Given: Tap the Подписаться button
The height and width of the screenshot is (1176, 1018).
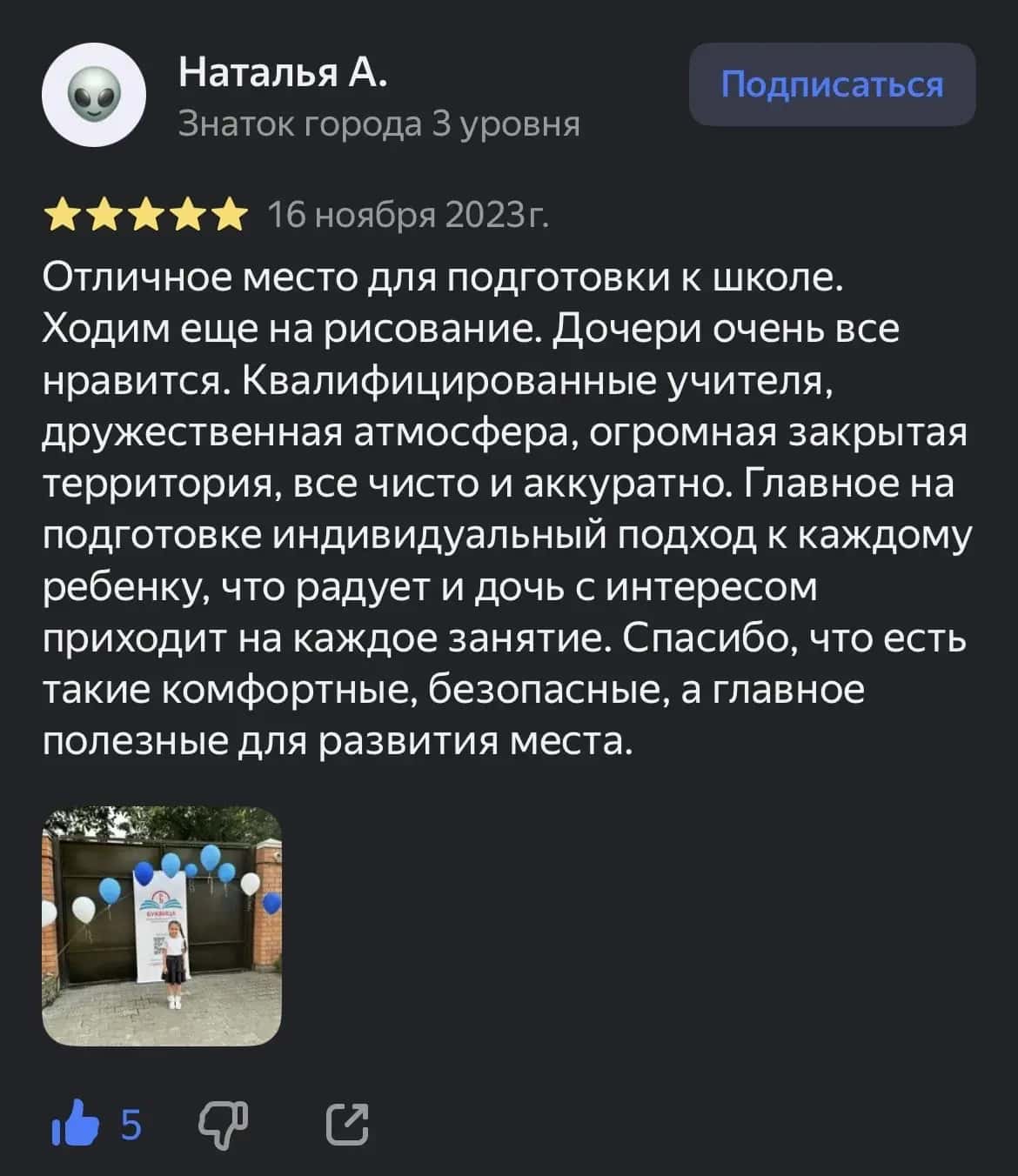Looking at the screenshot, I should point(832,84).
